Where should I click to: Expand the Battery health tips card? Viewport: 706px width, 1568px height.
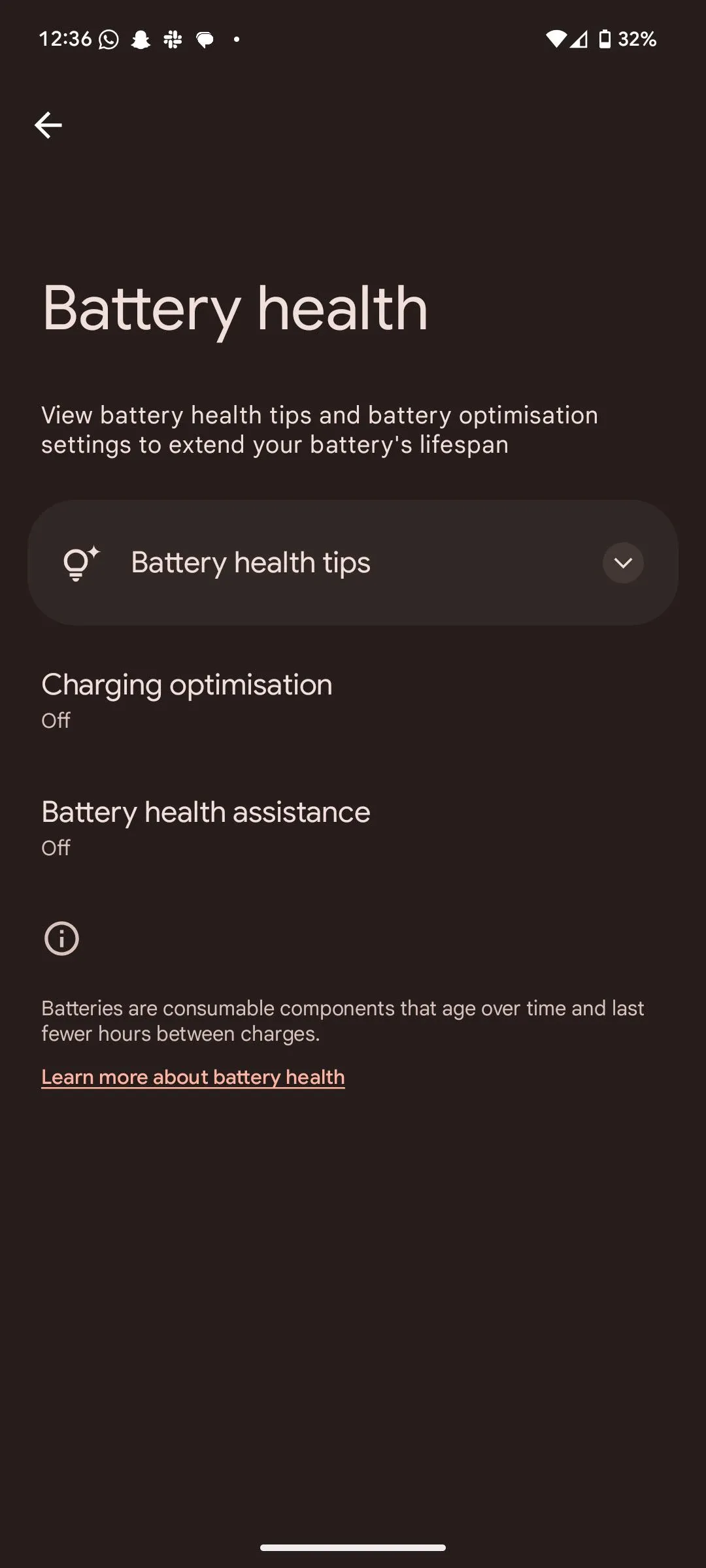[x=622, y=563]
